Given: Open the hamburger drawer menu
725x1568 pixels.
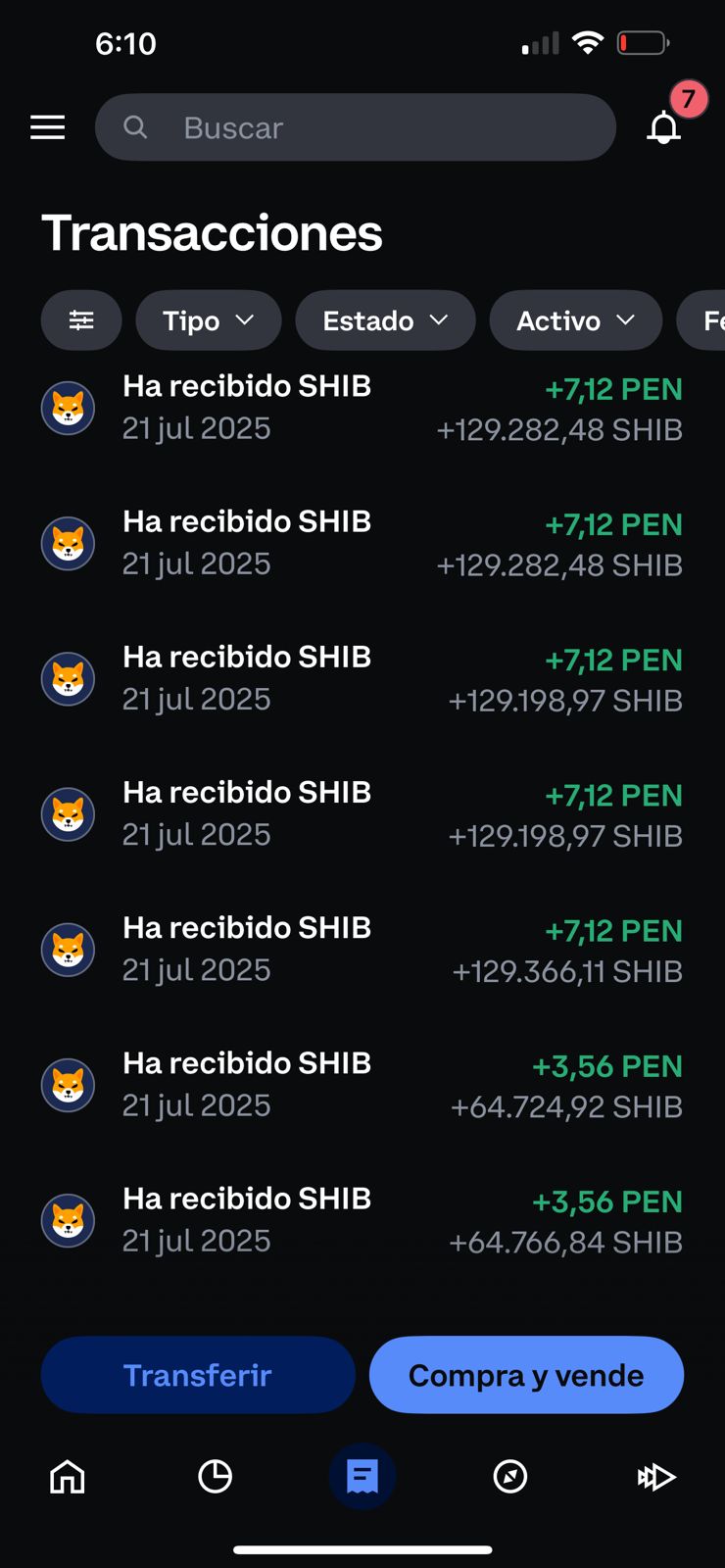Looking at the screenshot, I should 48,127.
